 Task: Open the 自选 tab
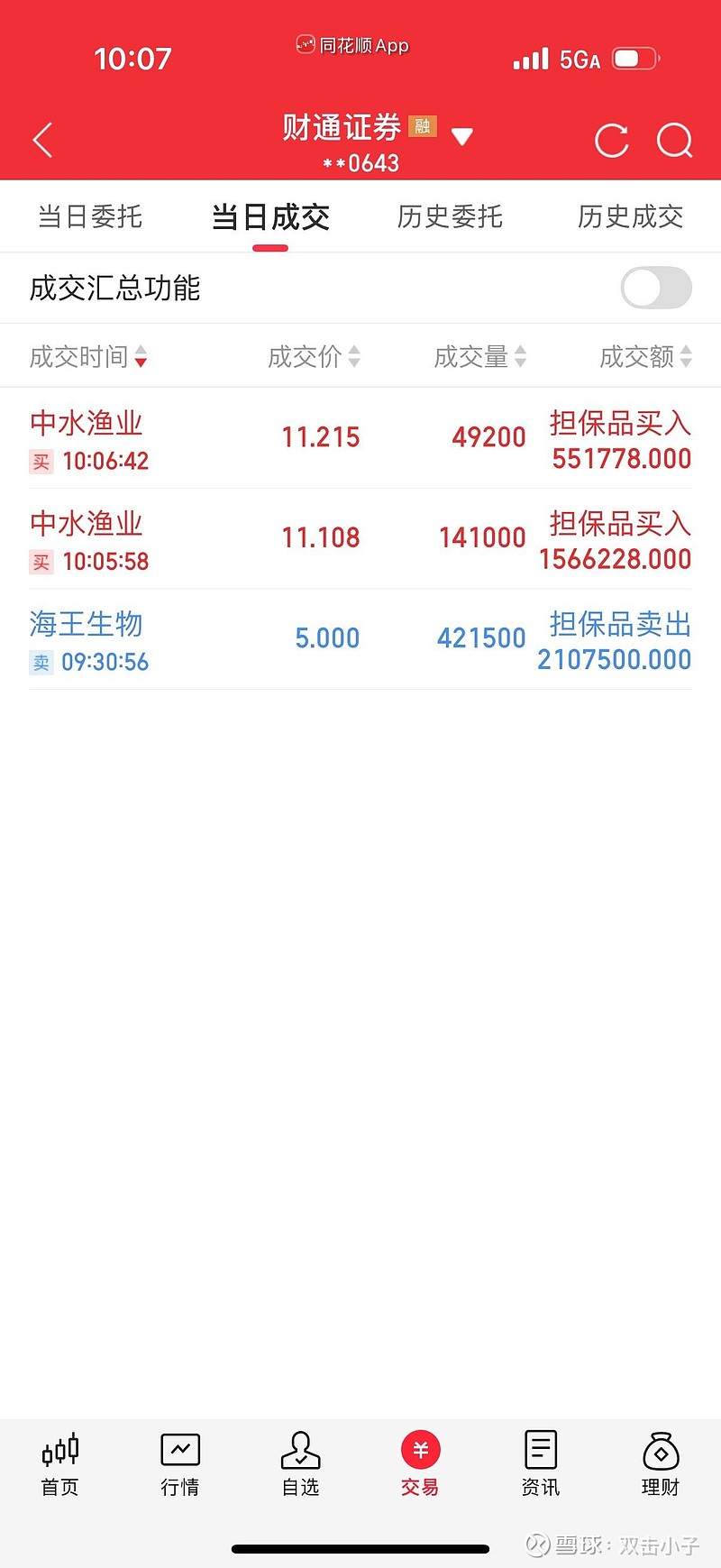coord(300,1464)
